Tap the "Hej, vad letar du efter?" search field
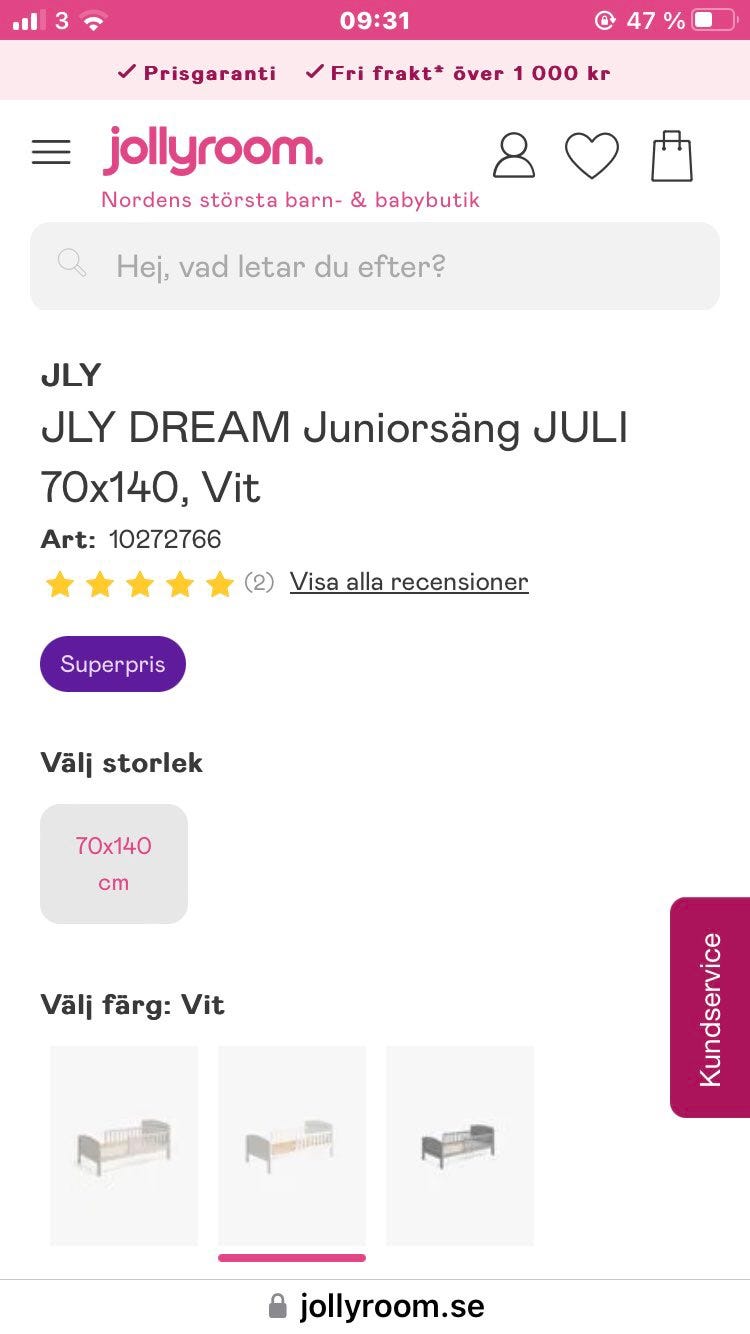750x1334 pixels. tap(375, 266)
